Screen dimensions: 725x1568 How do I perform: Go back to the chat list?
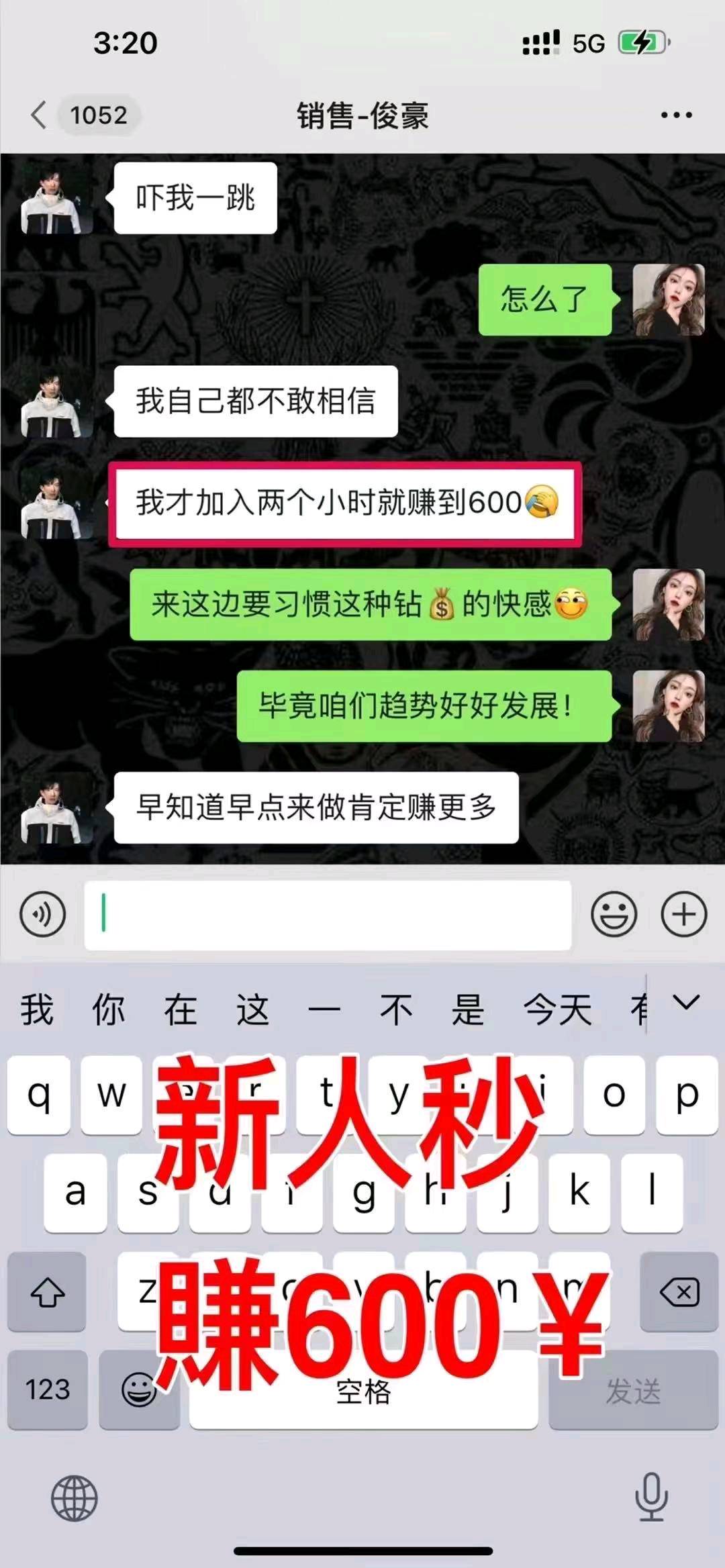[39, 115]
